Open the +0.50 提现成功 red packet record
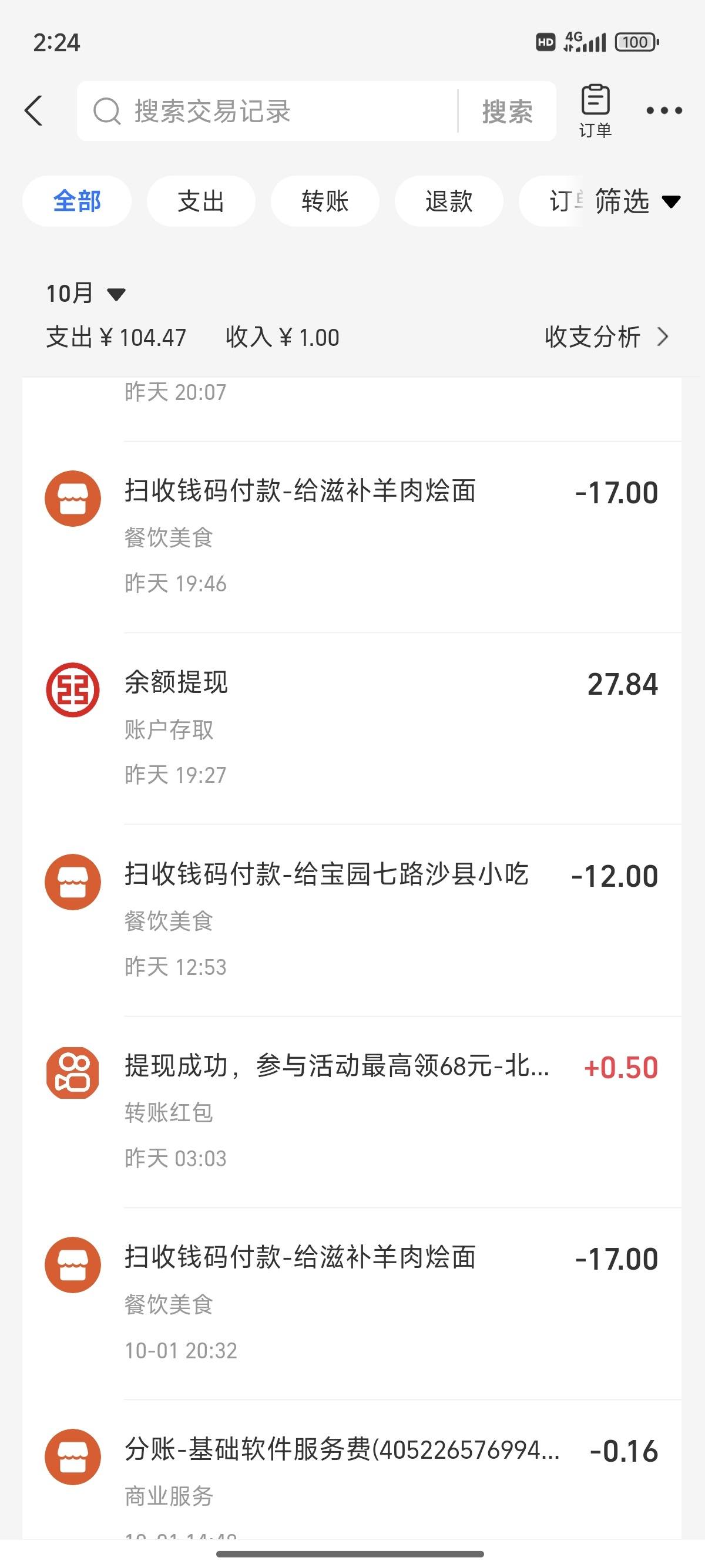 (352, 1112)
